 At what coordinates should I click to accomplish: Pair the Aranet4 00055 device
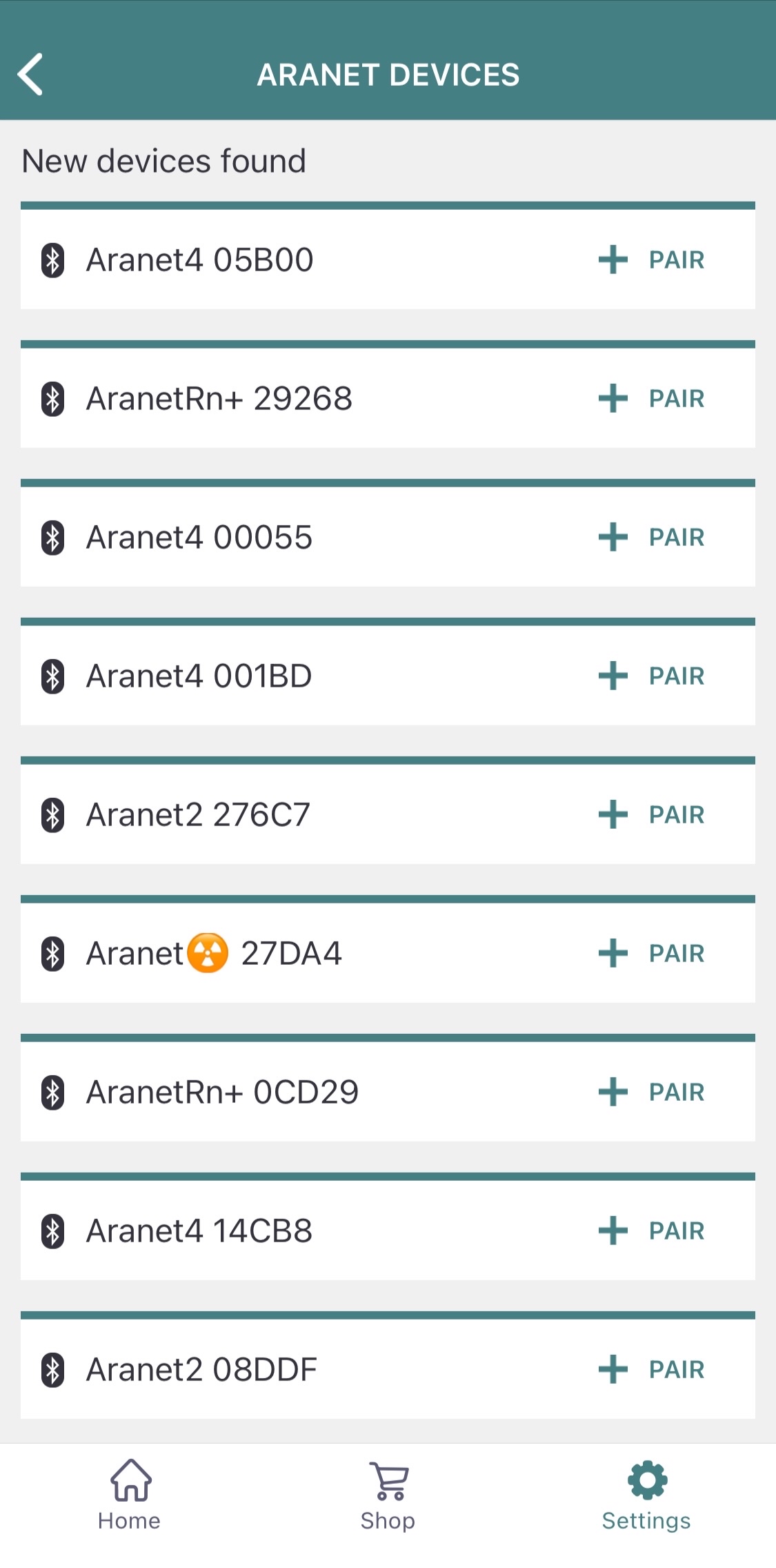tap(651, 538)
